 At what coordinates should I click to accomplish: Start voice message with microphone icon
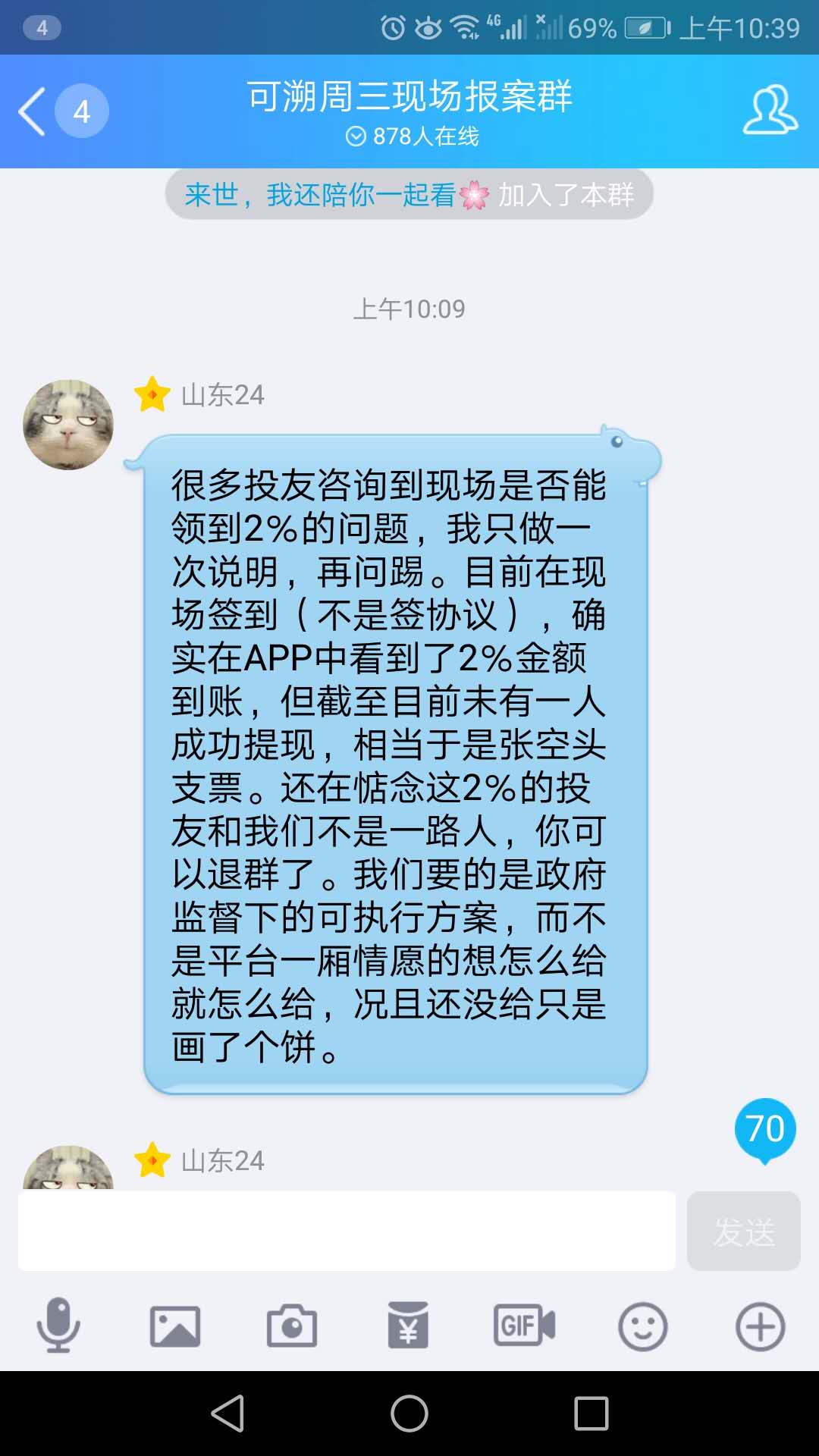(58, 1326)
